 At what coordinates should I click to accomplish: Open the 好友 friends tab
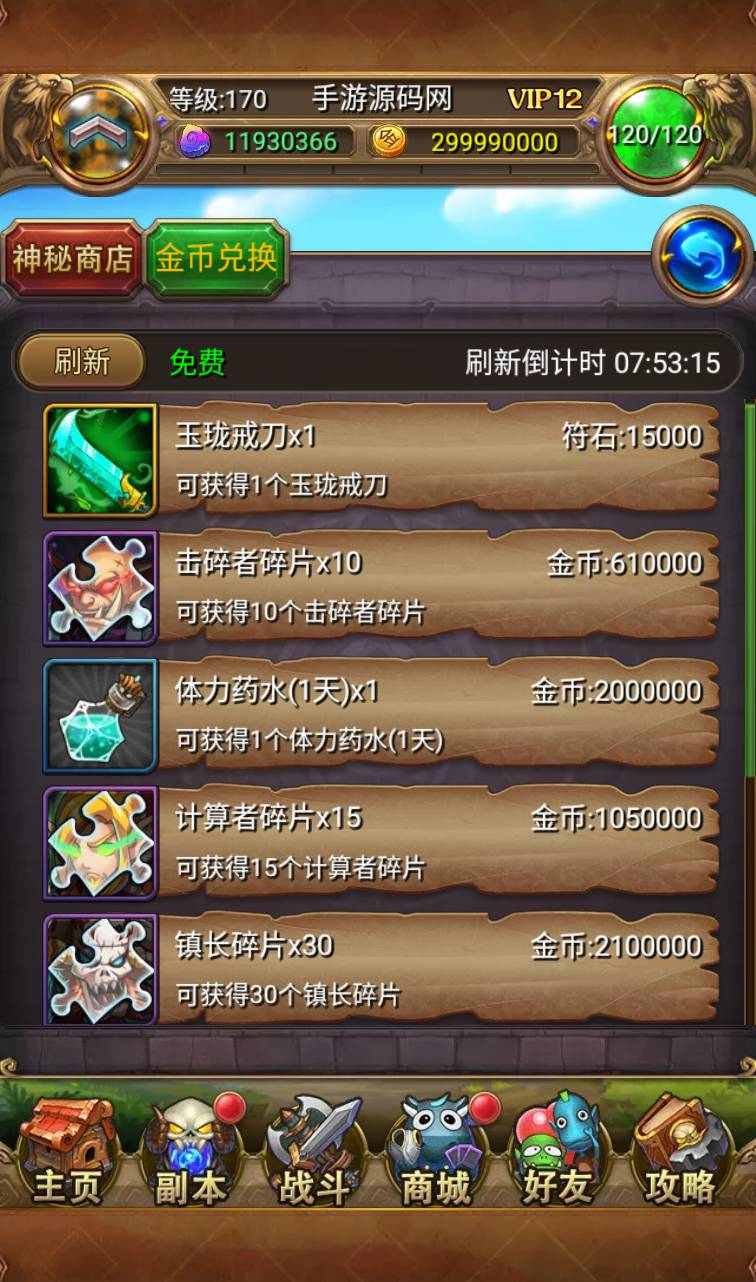click(x=558, y=1150)
